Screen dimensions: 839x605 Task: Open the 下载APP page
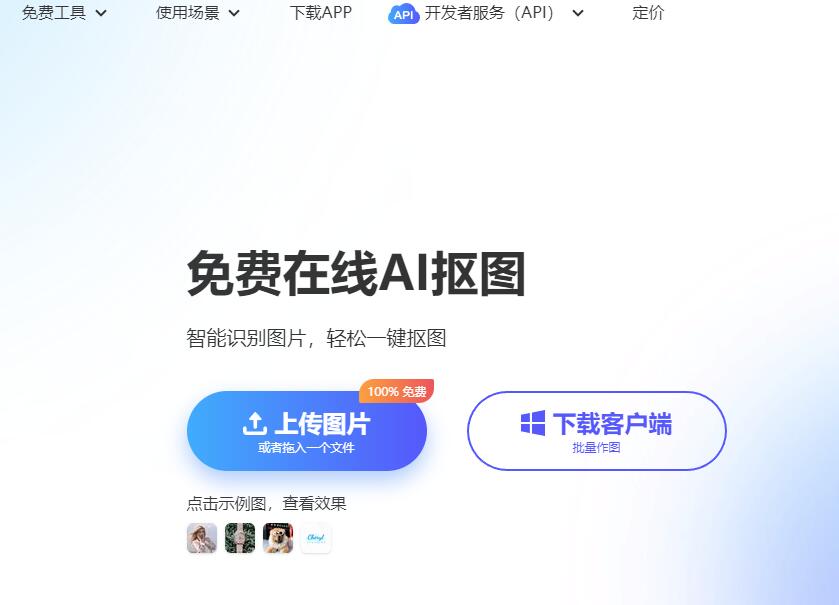coord(320,13)
